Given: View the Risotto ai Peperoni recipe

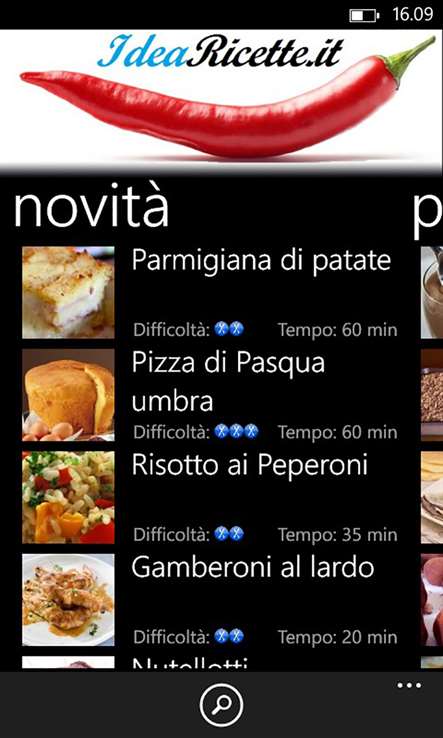Looking at the screenshot, I should [x=210, y=497].
